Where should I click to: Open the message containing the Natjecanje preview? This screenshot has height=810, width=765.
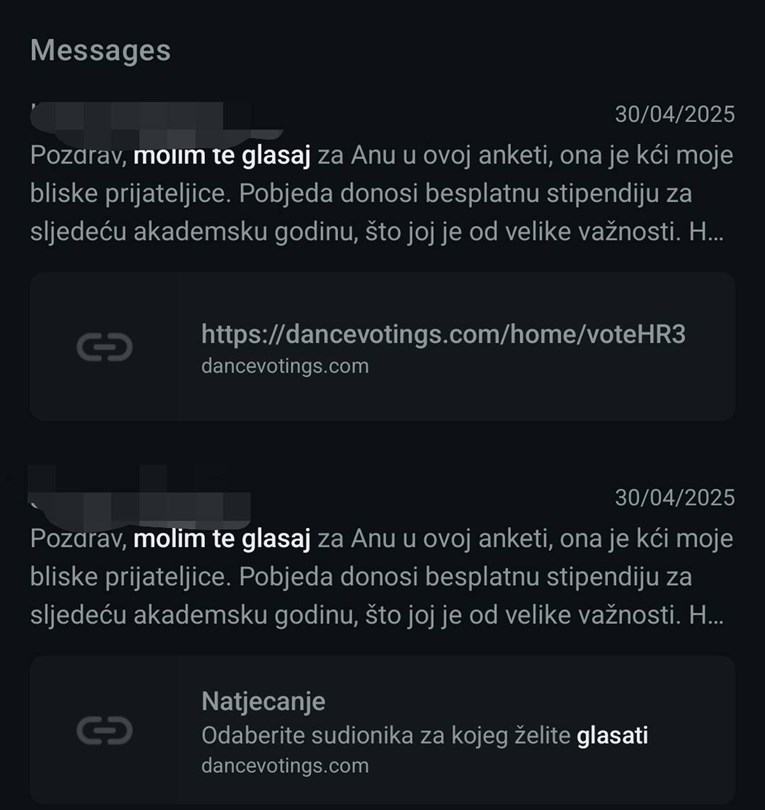tap(380, 578)
